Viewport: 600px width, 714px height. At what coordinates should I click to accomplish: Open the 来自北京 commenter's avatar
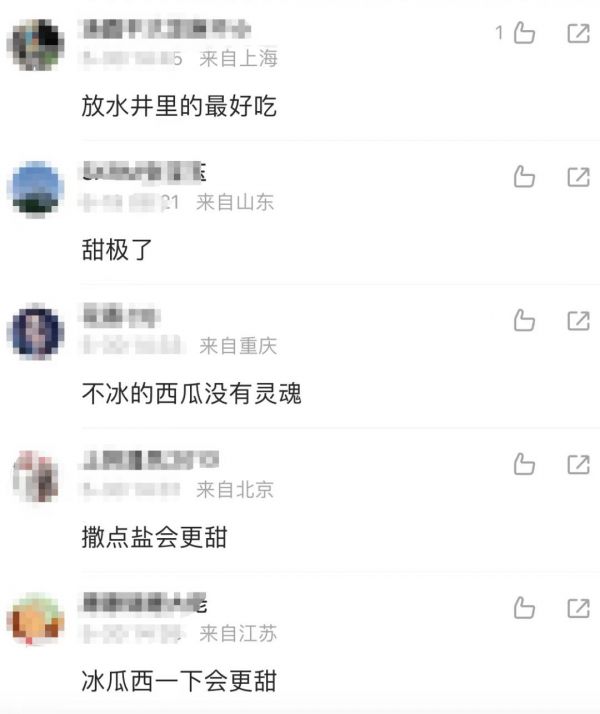click(x=37, y=475)
